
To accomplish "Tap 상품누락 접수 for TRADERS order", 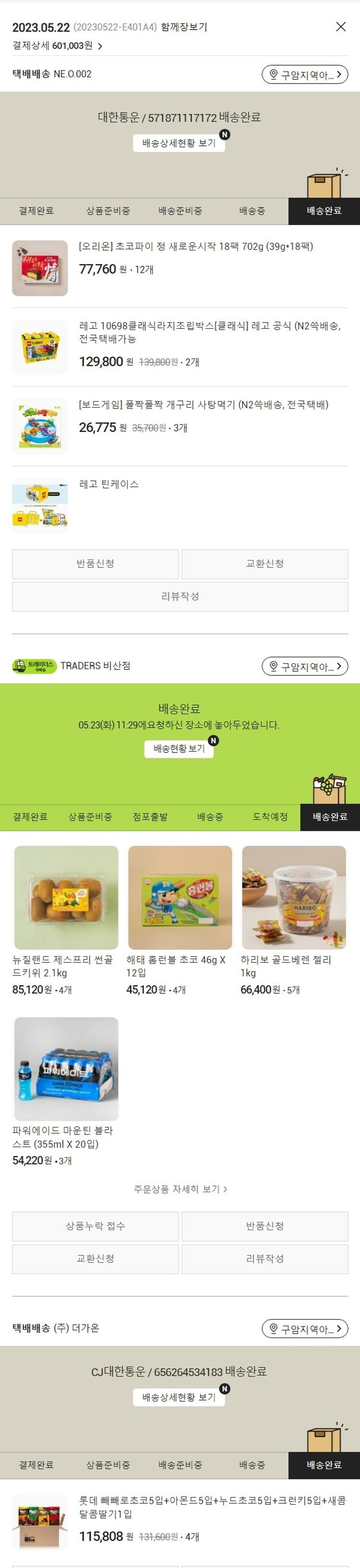I will click(x=95, y=1226).
